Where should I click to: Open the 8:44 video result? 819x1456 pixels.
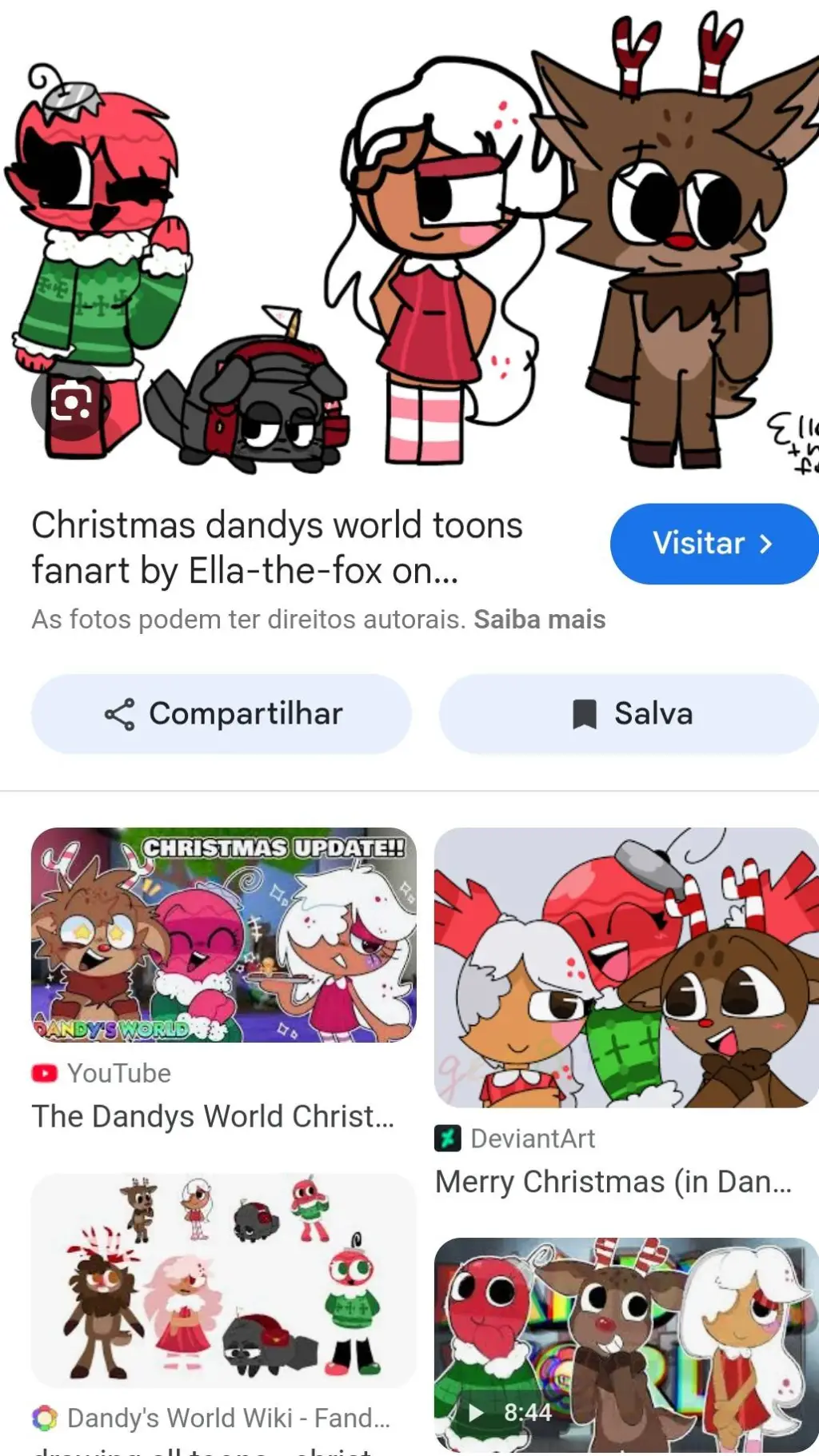(x=625, y=1343)
